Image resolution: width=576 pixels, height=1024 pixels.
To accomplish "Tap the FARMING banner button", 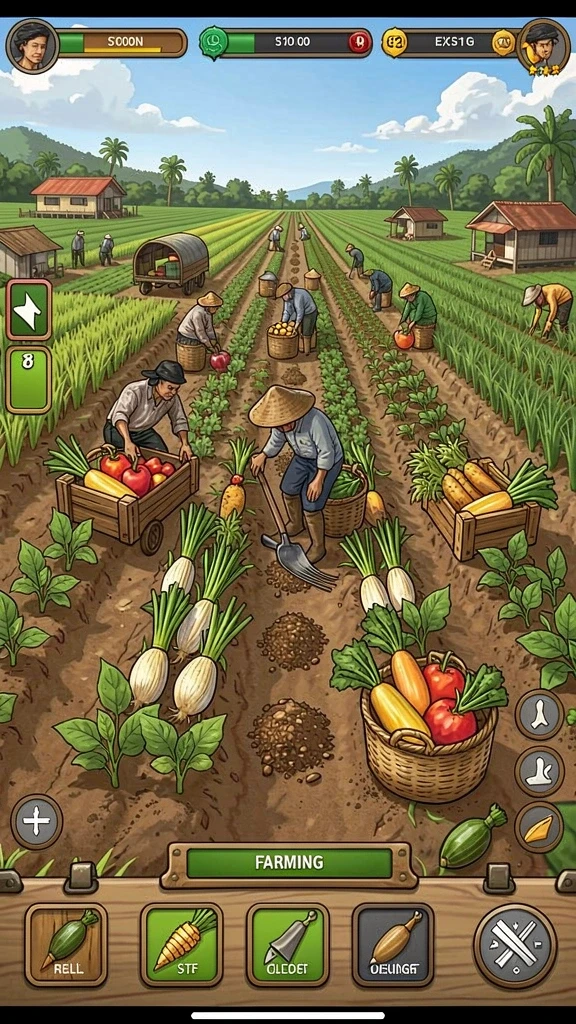I will tap(289, 863).
